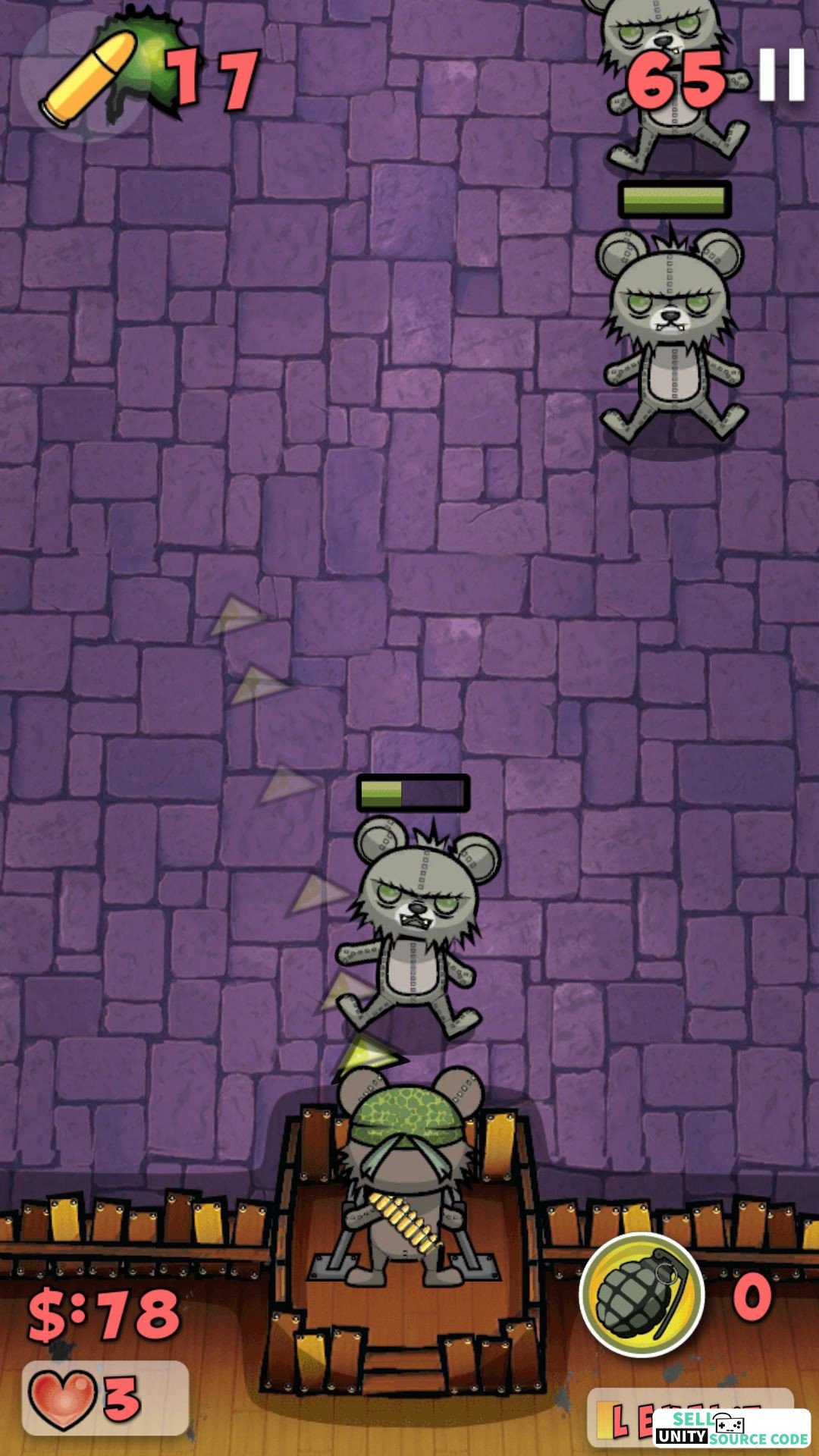This screenshot has width=819, height=1456.
Task: Shoot the zombie bear with the full health bar
Action: [671, 334]
